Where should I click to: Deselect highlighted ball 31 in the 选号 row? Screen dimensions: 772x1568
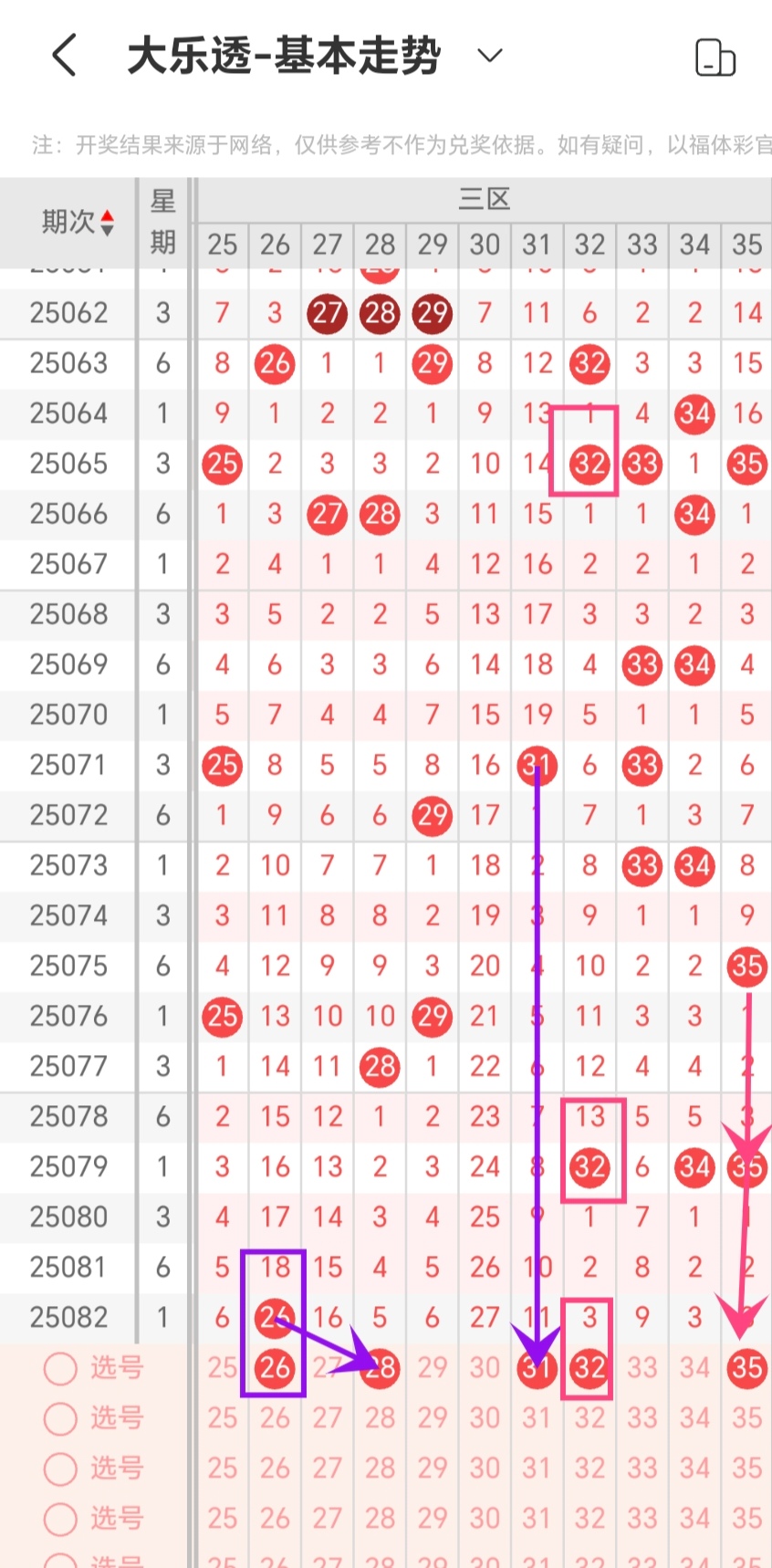pyautogui.click(x=537, y=1368)
